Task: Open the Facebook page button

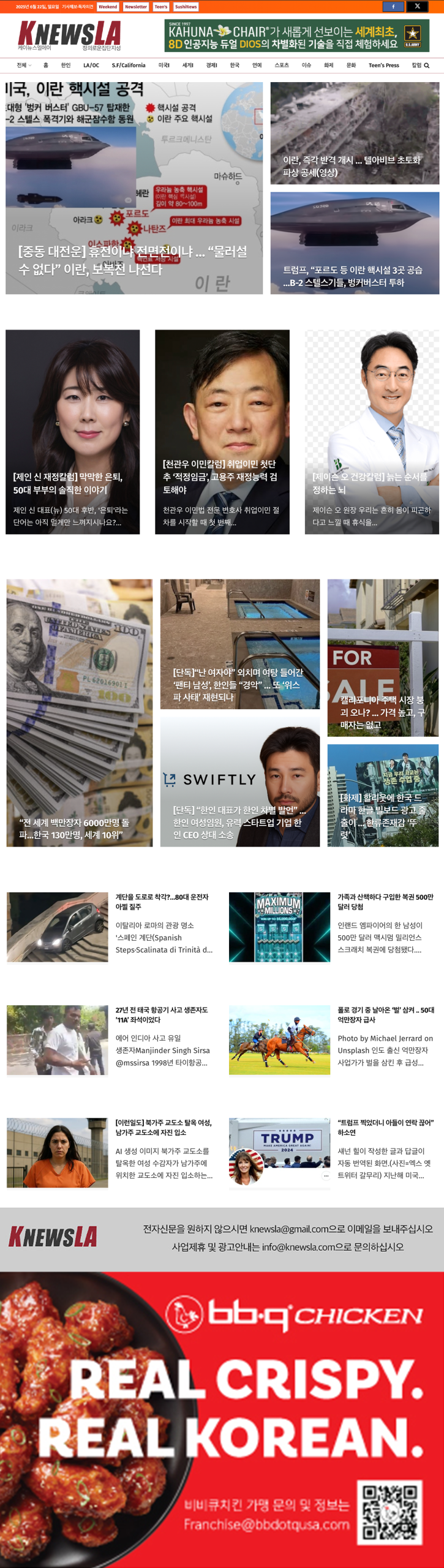Action: click(x=393, y=7)
